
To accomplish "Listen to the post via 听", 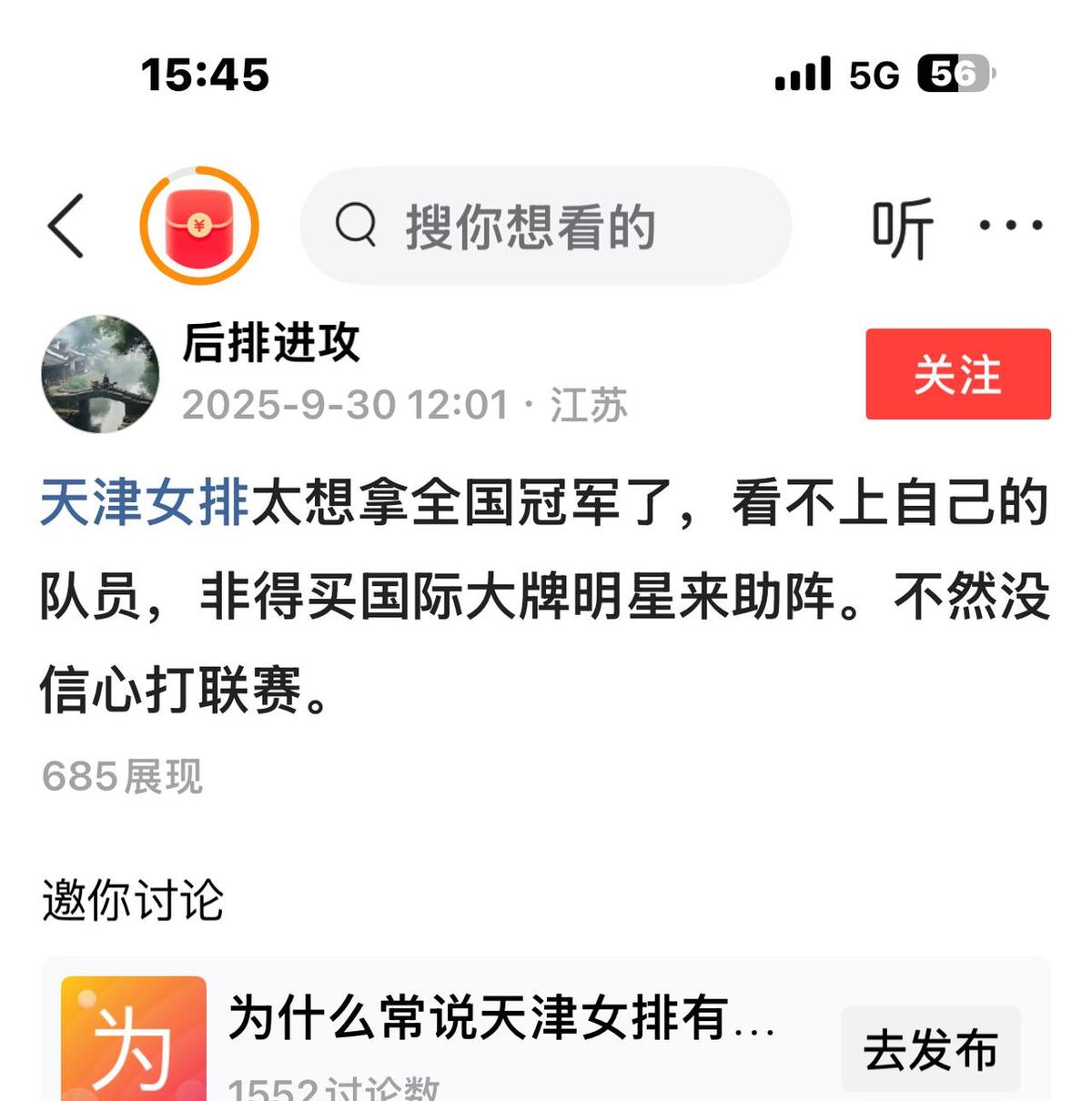I will point(902,227).
